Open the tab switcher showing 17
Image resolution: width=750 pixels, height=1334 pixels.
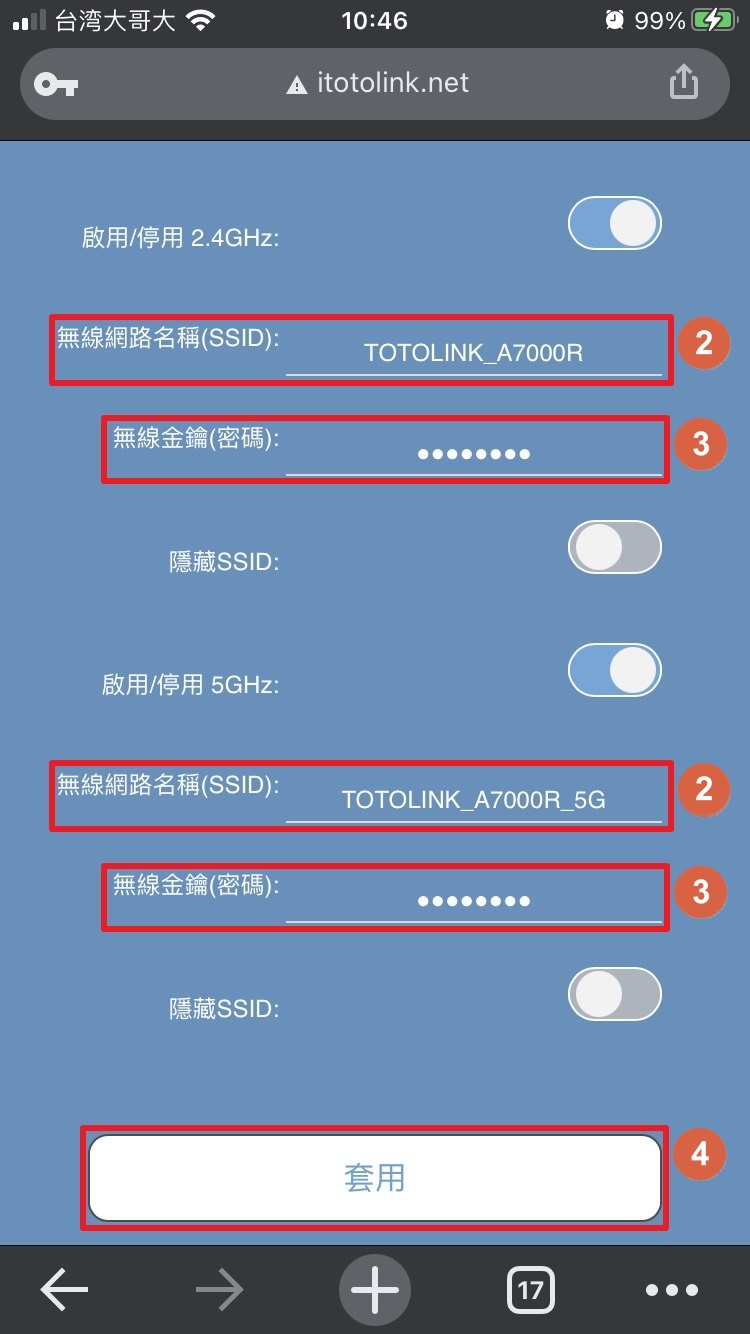pos(530,1290)
